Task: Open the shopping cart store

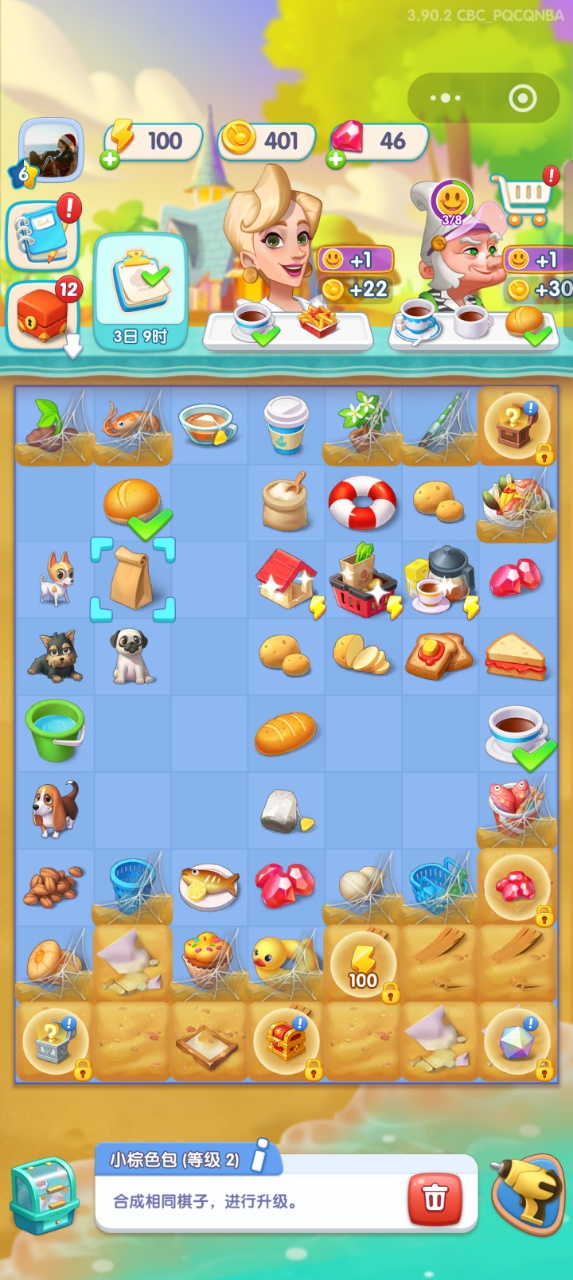Action: click(x=523, y=200)
